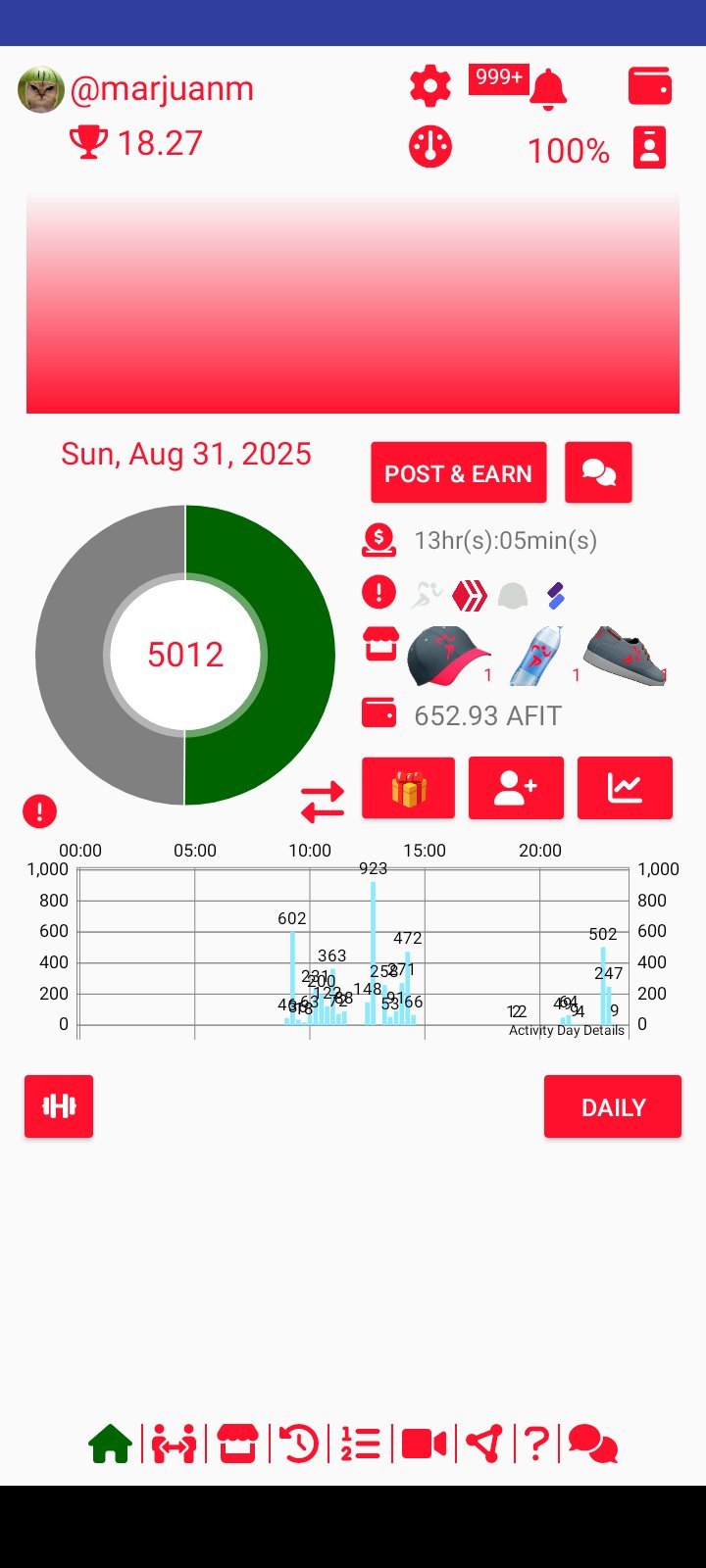Tap the DAILY button
The width and height of the screenshot is (706, 1568).
(613, 1106)
